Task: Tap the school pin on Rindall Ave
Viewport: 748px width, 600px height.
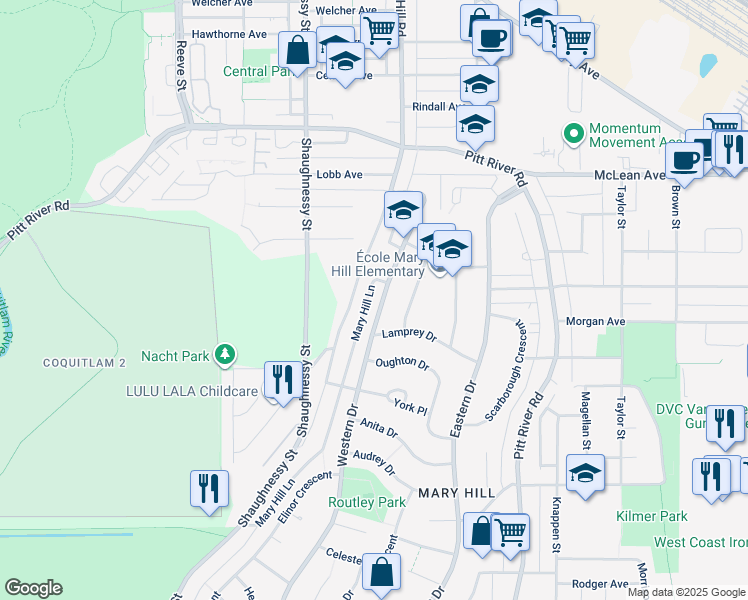Action: [x=475, y=125]
